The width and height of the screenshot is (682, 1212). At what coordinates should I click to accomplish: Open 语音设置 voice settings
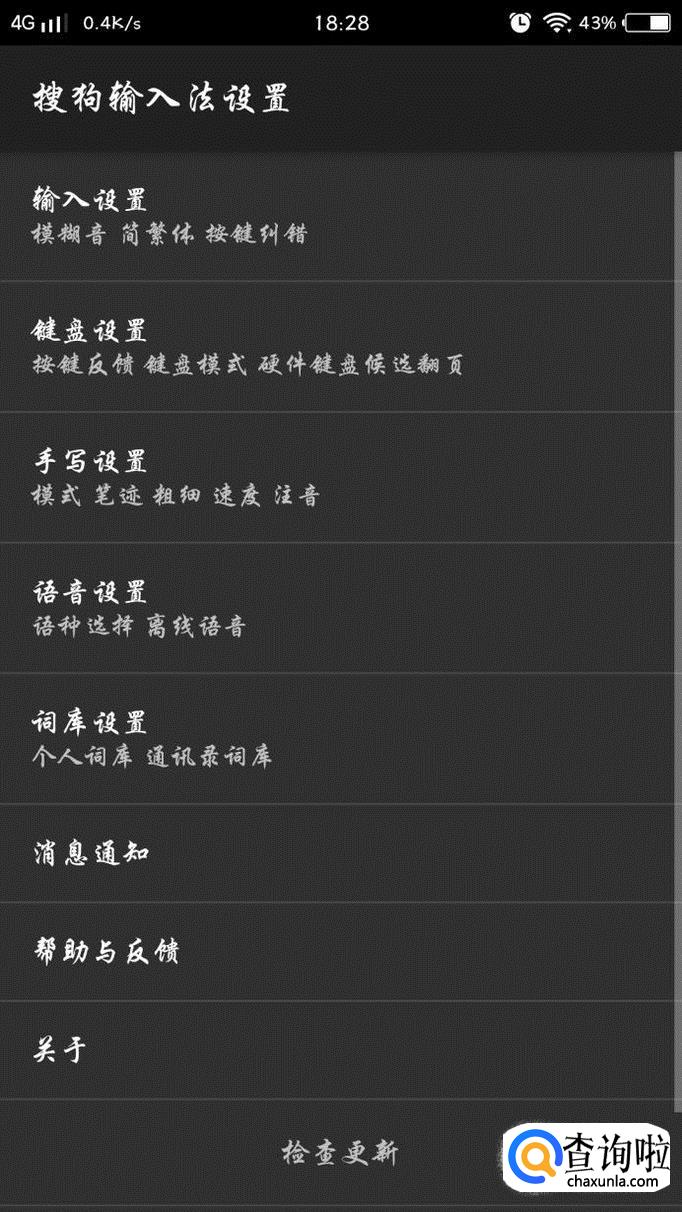[x=340, y=608]
